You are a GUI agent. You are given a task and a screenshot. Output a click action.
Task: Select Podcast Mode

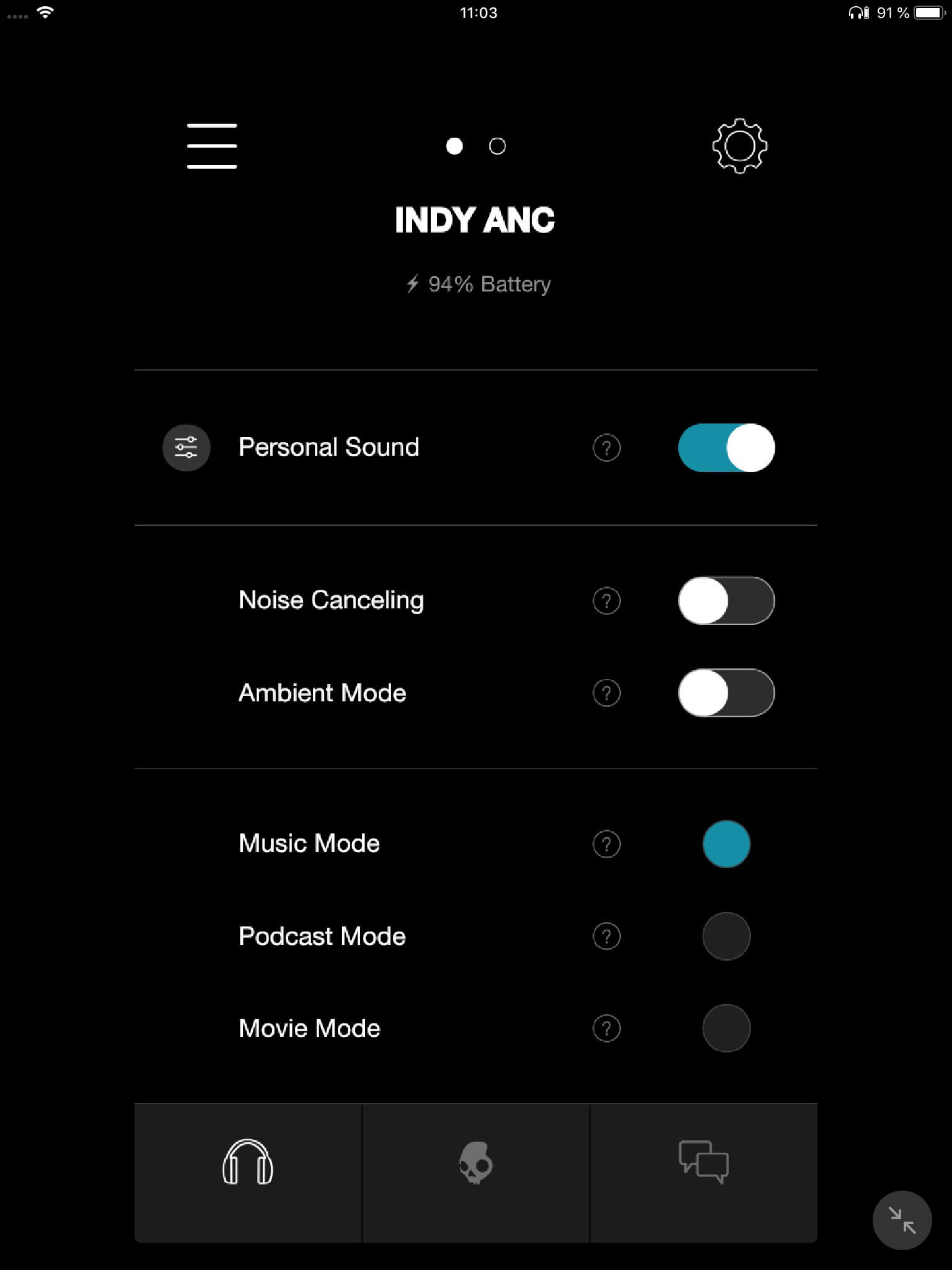726,936
